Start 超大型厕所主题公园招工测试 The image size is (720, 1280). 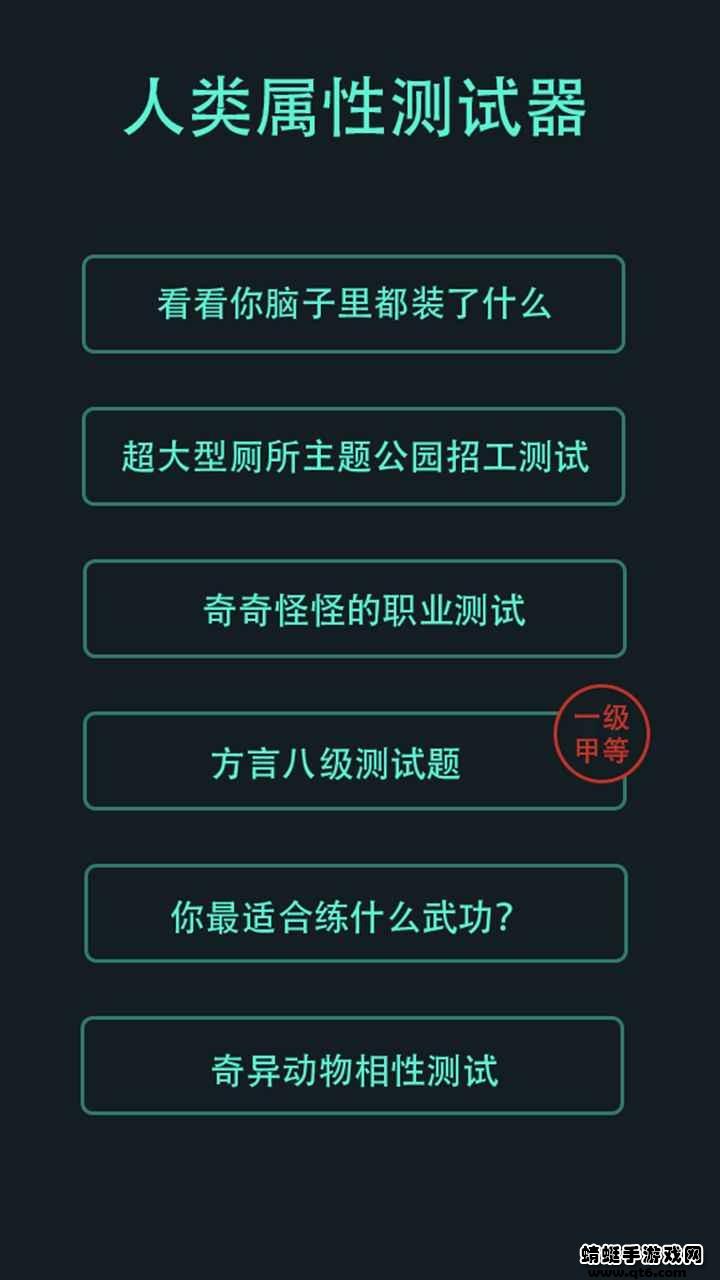point(353,456)
